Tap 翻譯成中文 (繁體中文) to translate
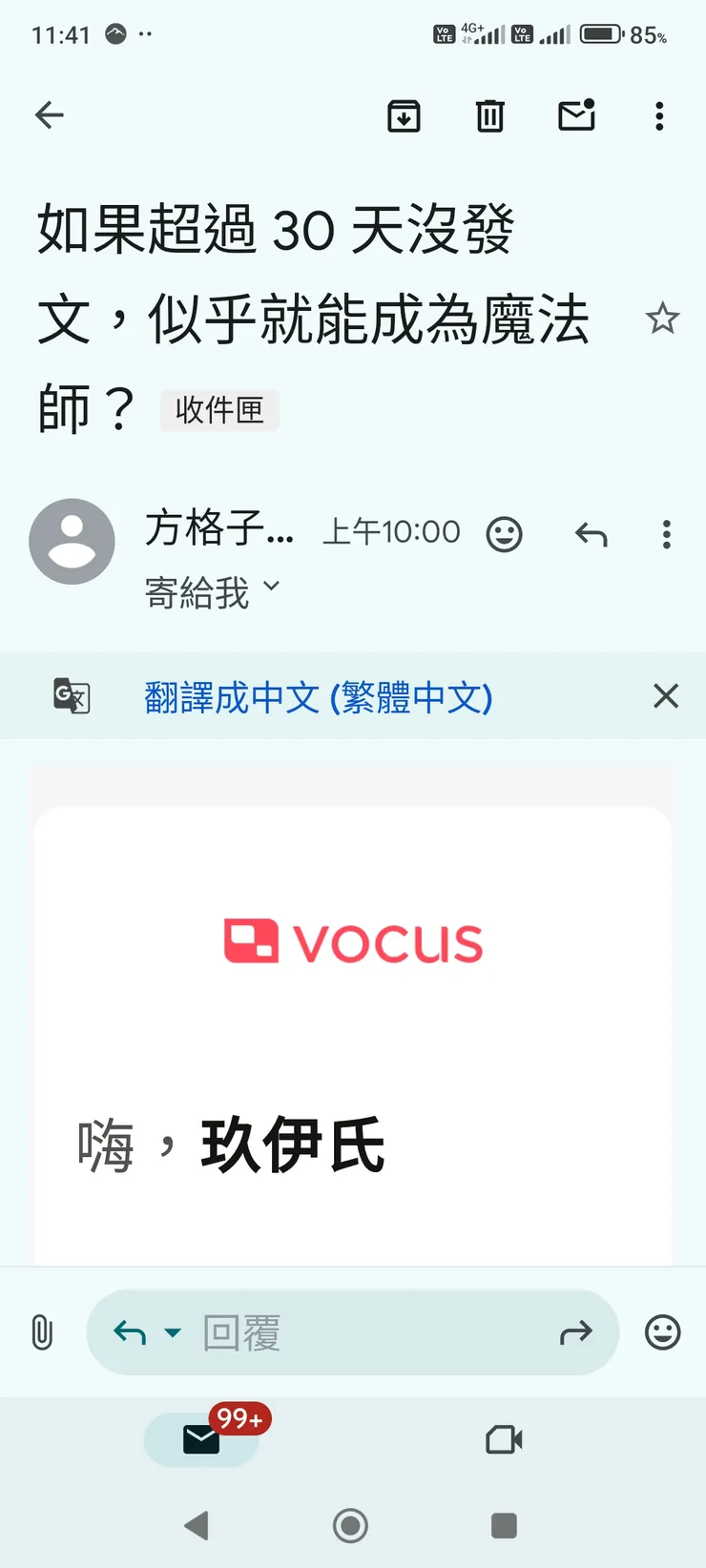This screenshot has height=1568, width=706. pos(320,697)
